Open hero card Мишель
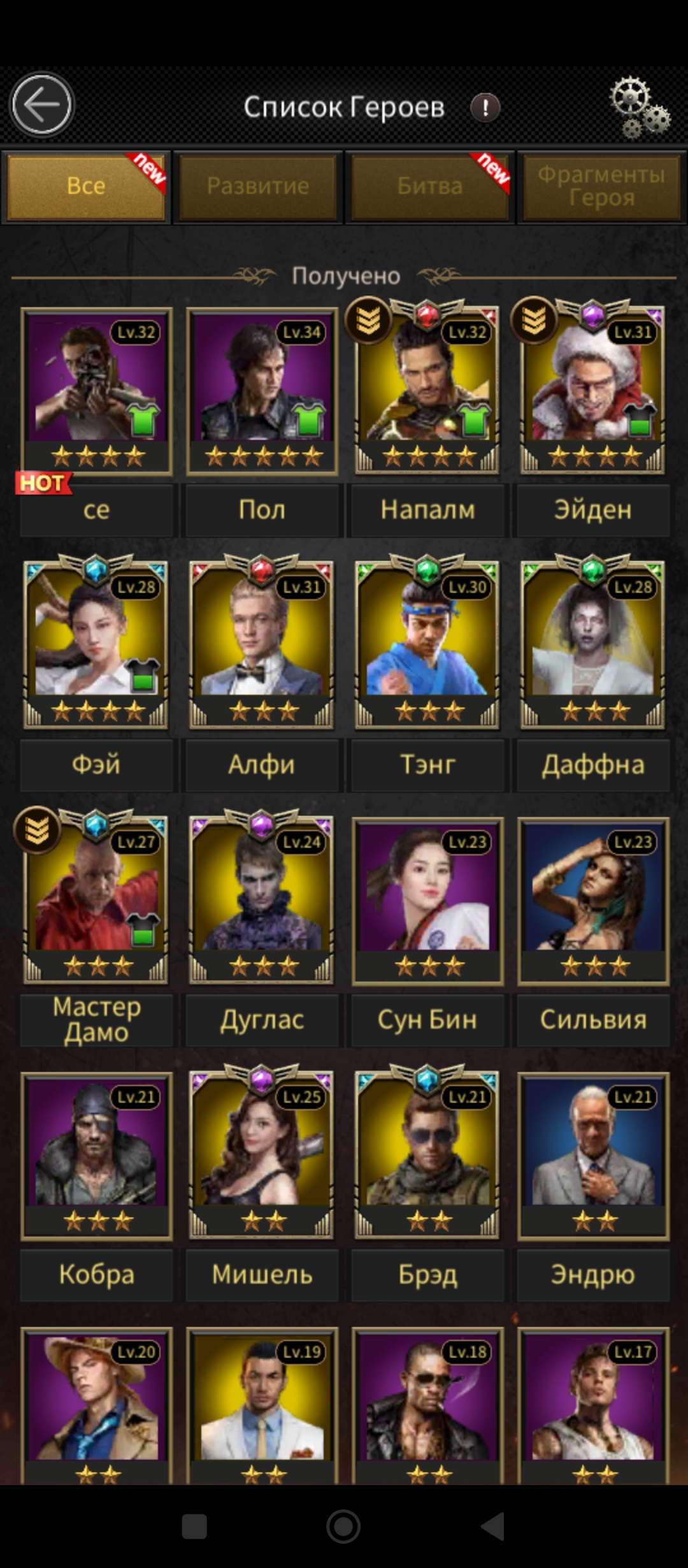This screenshot has width=688, height=1568. [x=262, y=1155]
